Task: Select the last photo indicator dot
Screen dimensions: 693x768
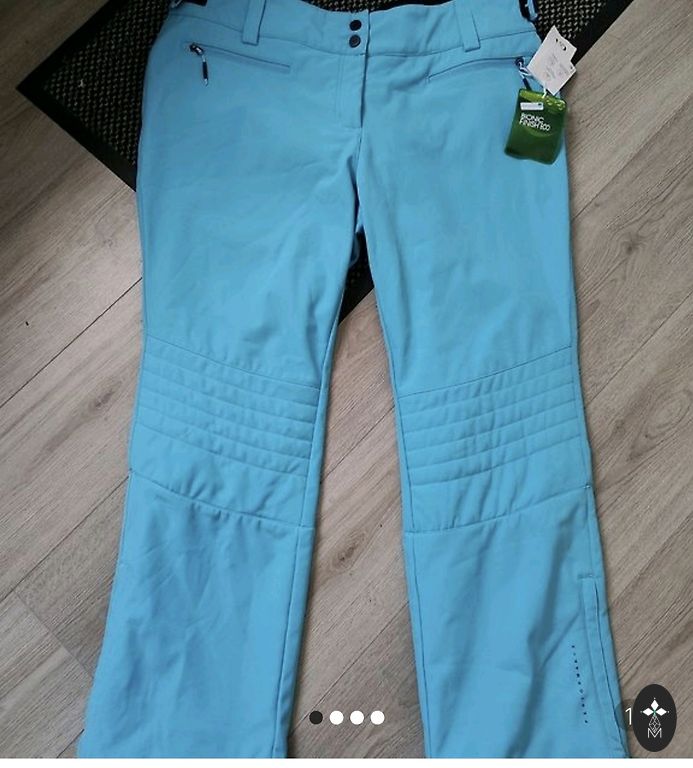Action: tap(377, 717)
